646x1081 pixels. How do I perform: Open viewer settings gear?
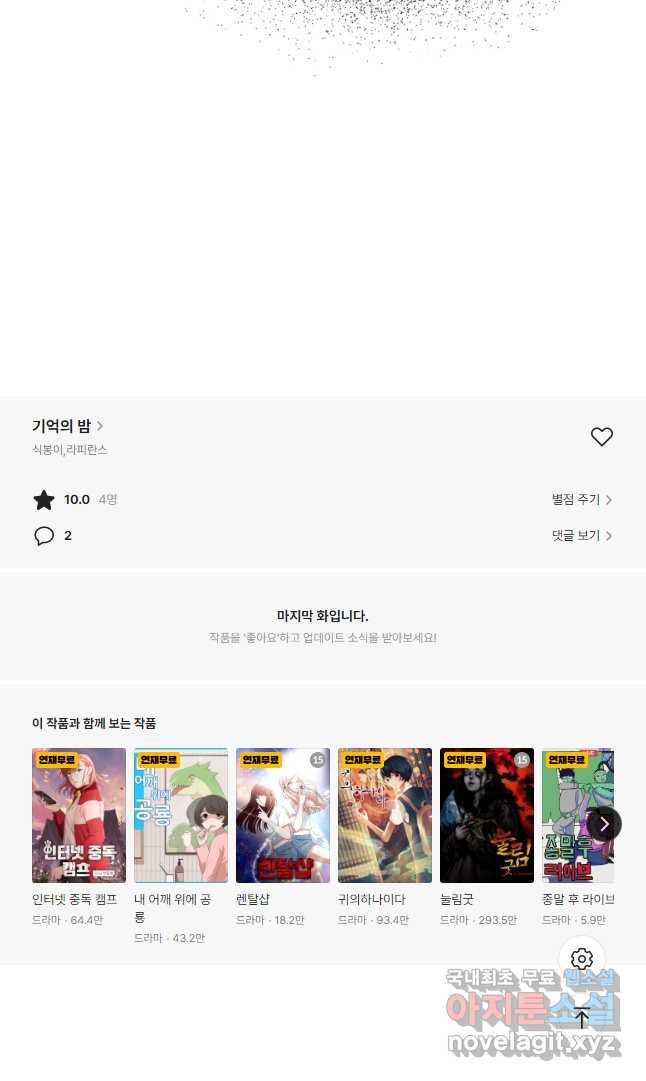point(582,960)
